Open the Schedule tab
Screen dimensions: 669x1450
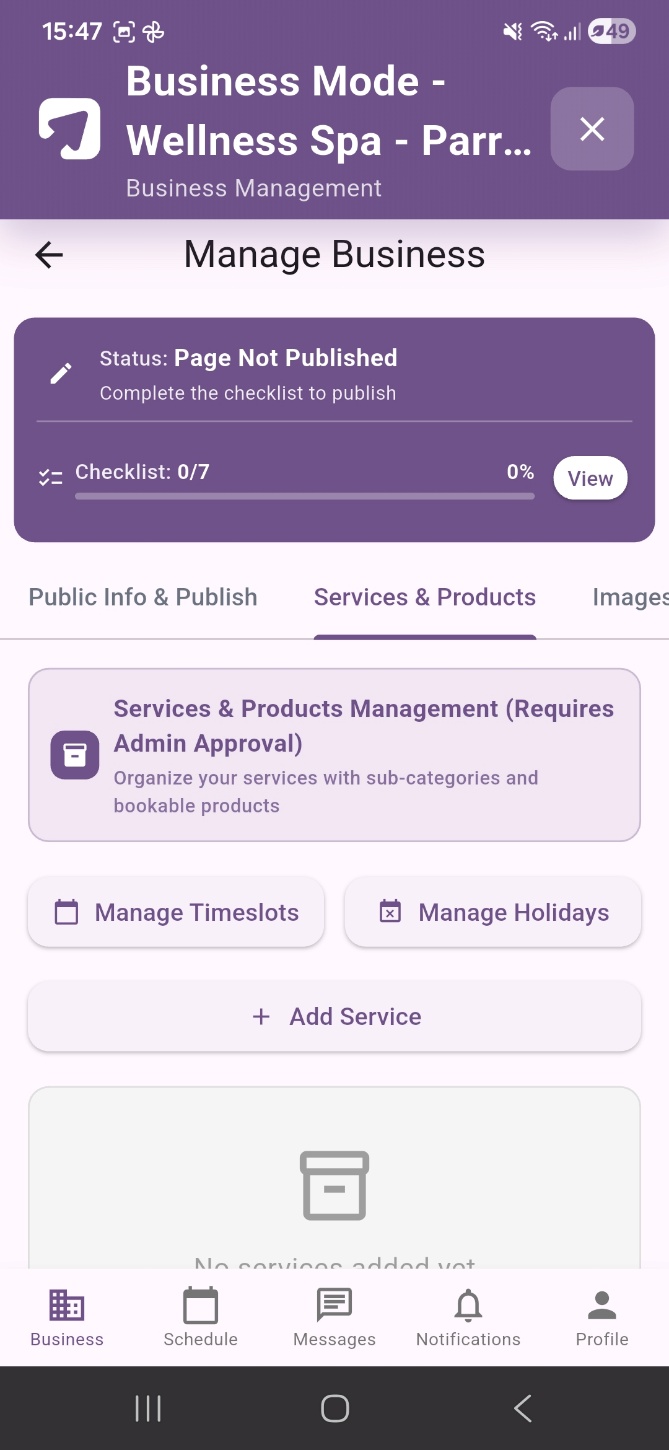pos(201,1318)
